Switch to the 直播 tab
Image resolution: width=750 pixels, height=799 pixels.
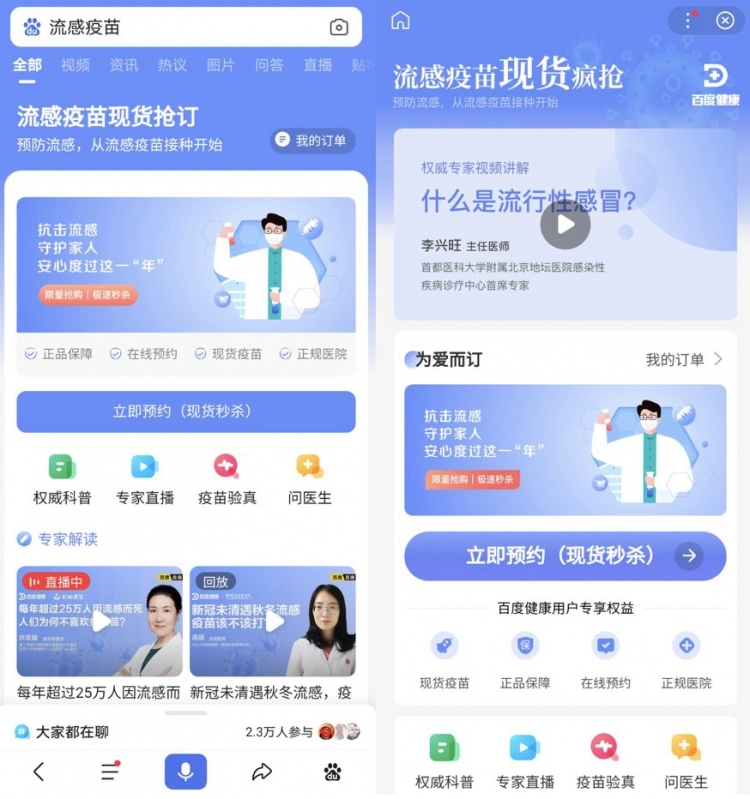(x=317, y=65)
